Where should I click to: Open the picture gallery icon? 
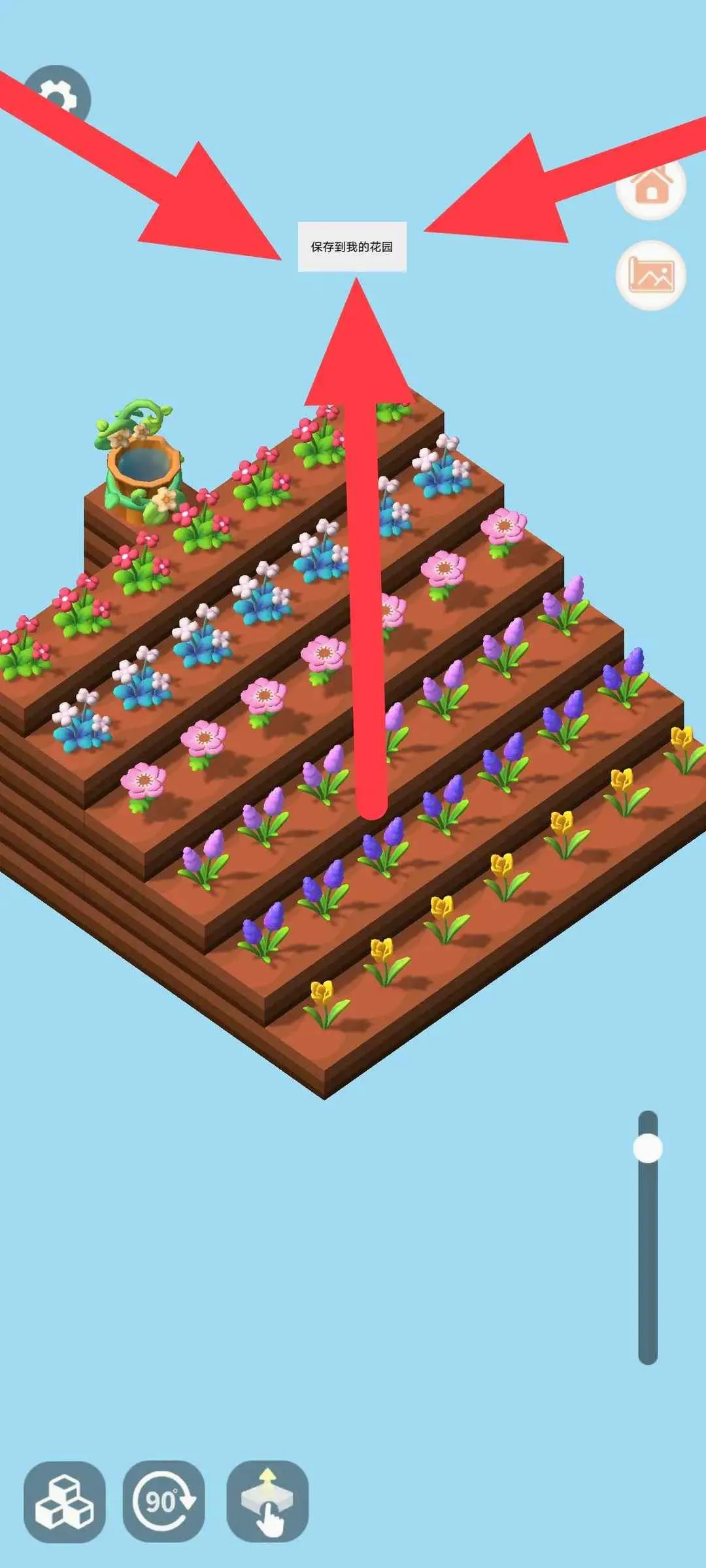coord(651,274)
